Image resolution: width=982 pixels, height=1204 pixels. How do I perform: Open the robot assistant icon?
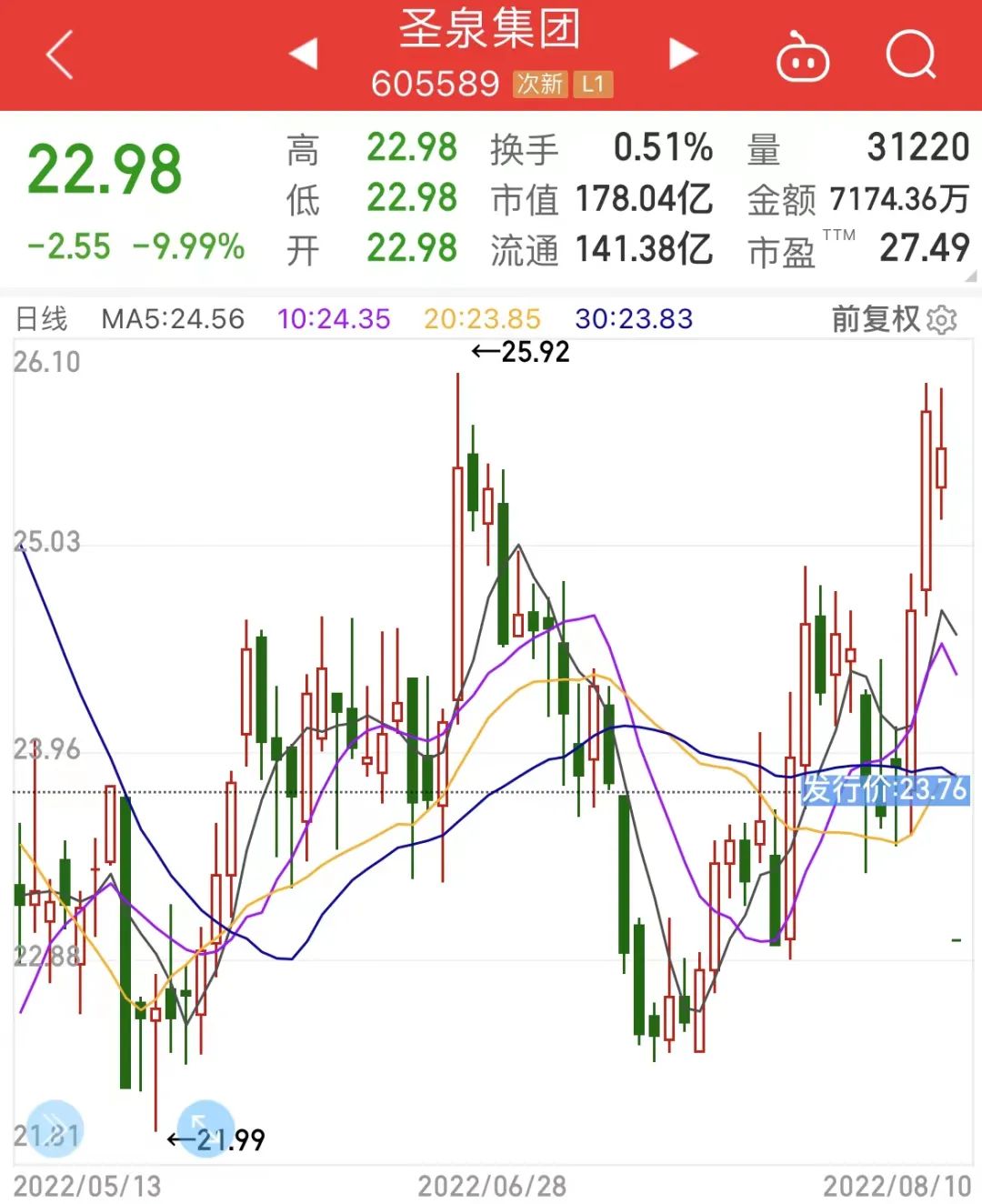(802, 56)
